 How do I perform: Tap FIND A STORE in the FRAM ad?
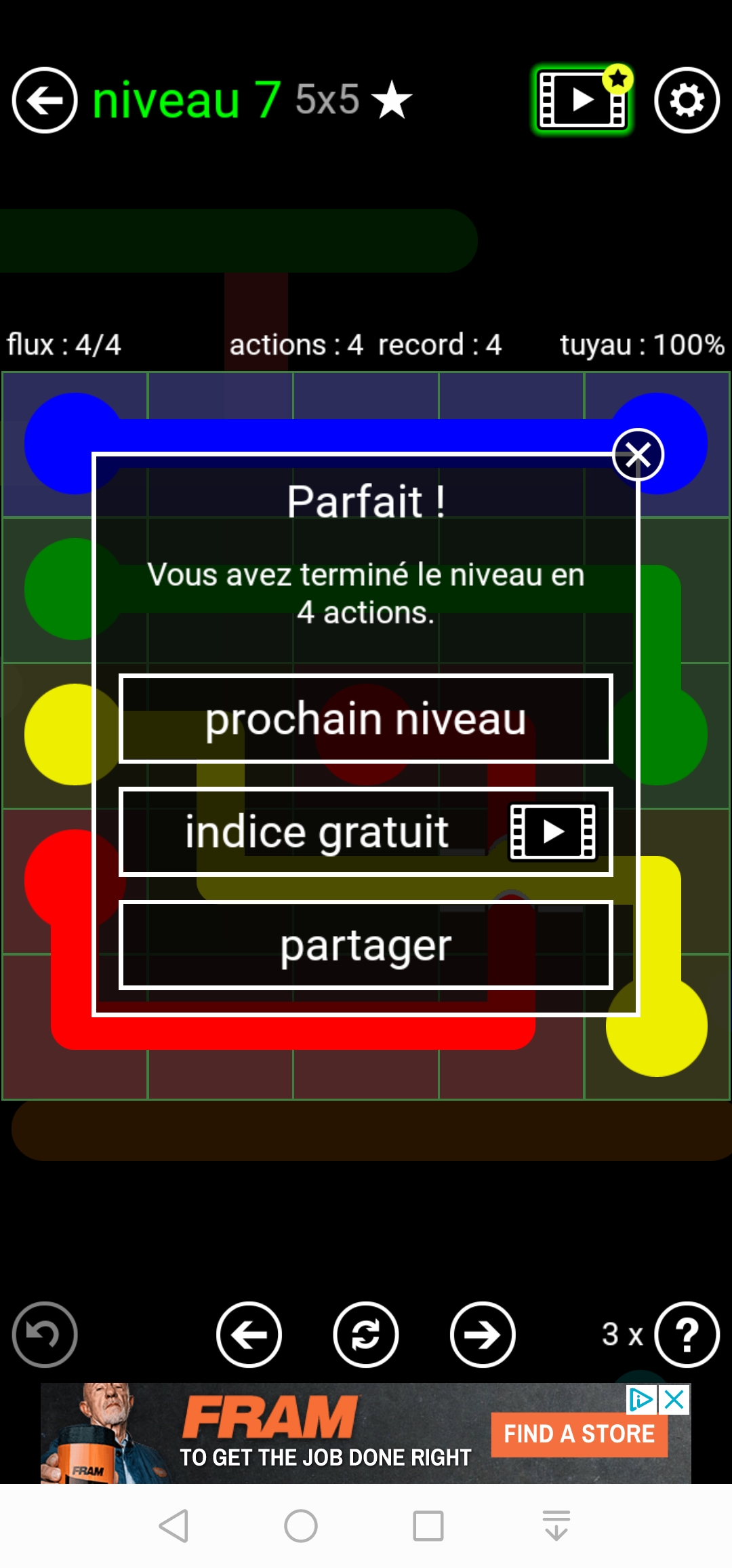coord(579,1434)
